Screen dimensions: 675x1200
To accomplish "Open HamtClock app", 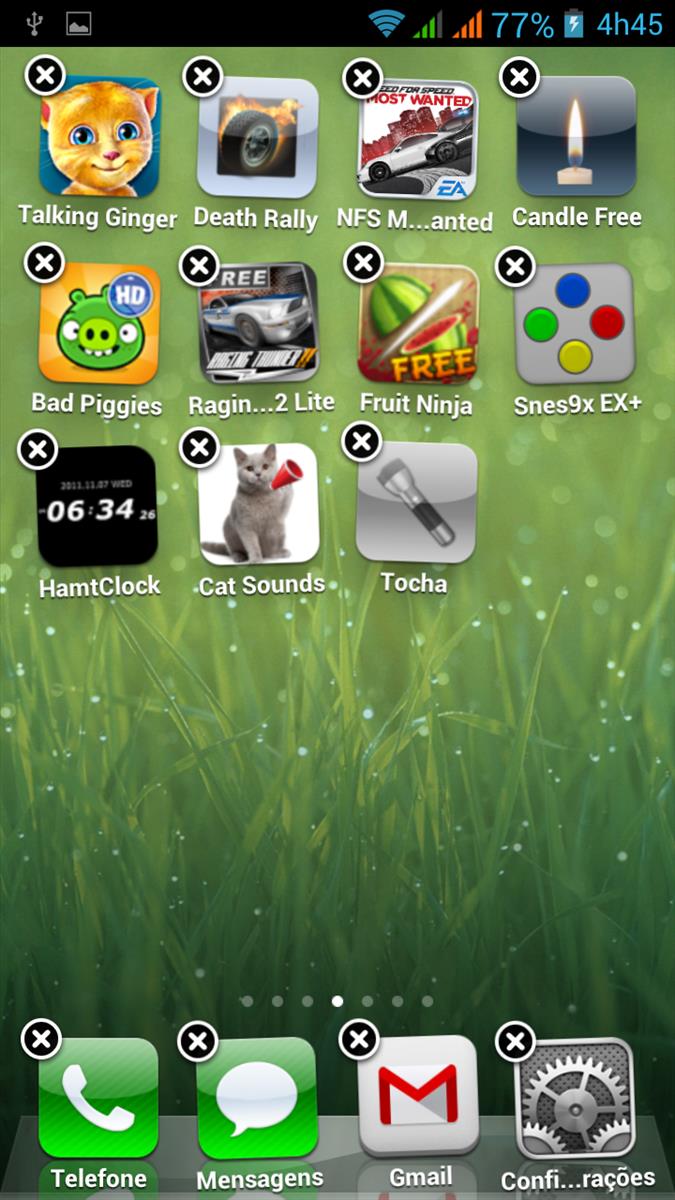I will (x=97, y=506).
